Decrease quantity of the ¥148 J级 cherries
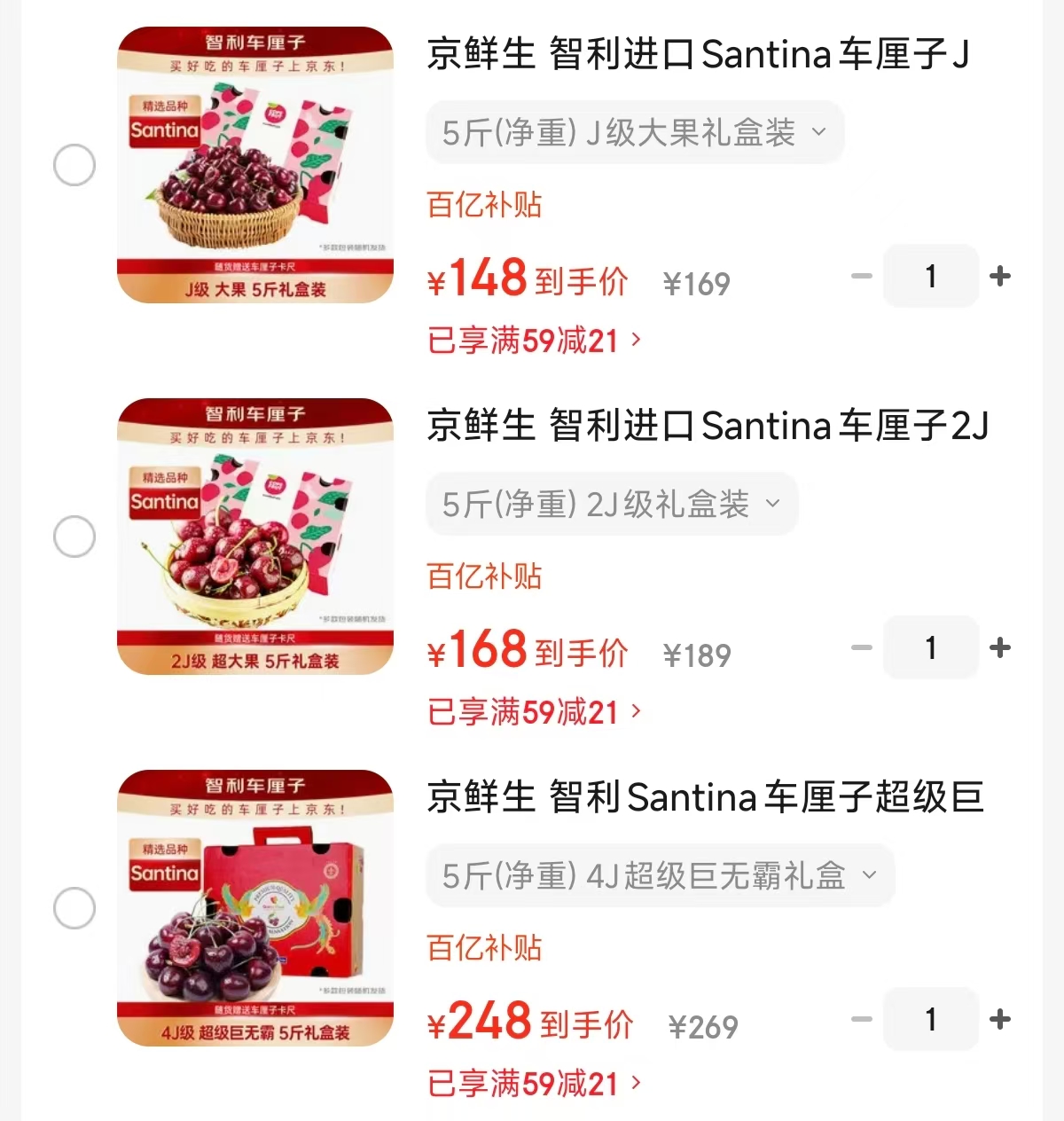Viewport: 1064px width, 1121px height. [862, 276]
